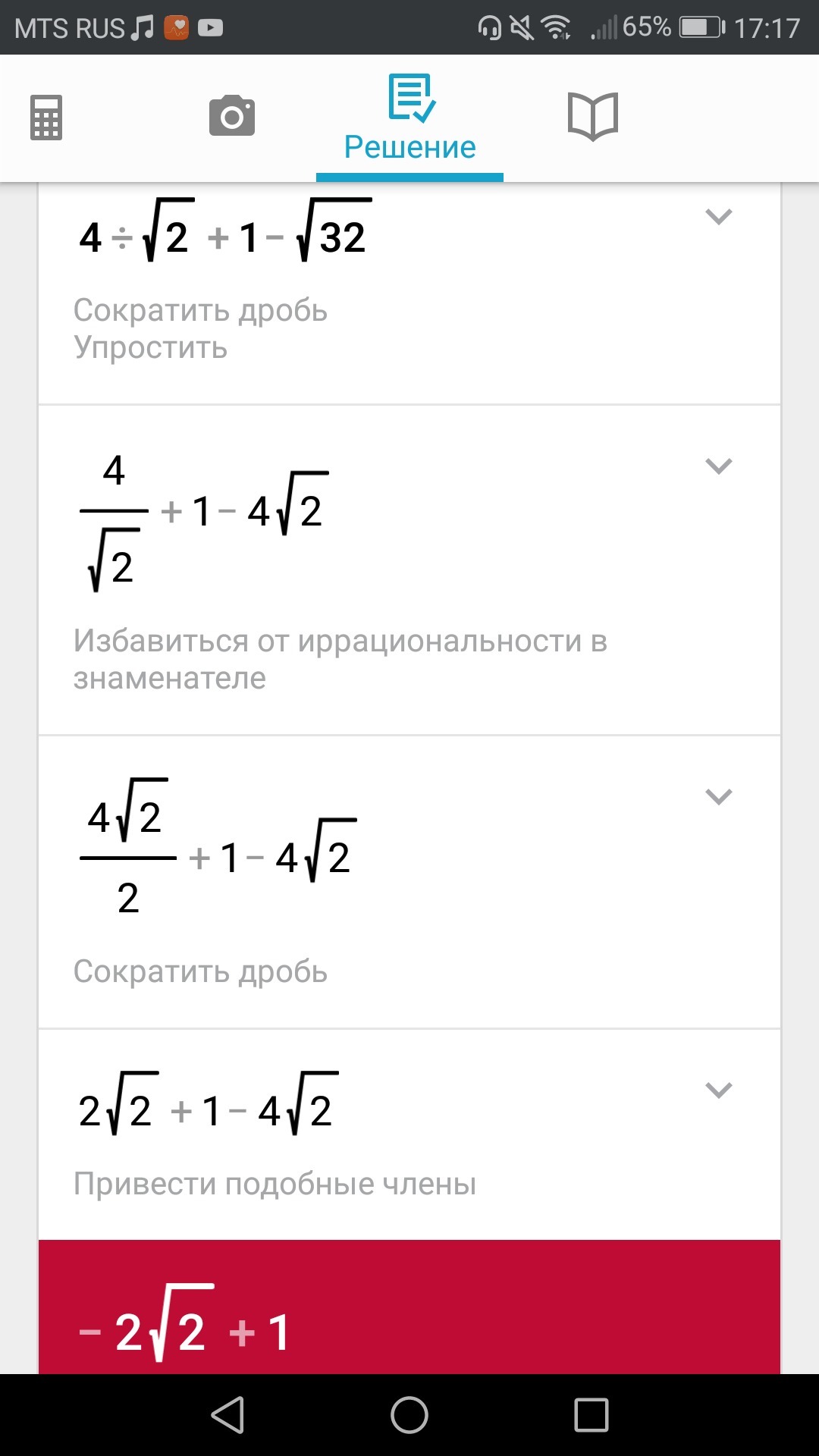The height and width of the screenshot is (1456, 819).
Task: Expand the Привести подобные члены step
Action: (x=718, y=1090)
